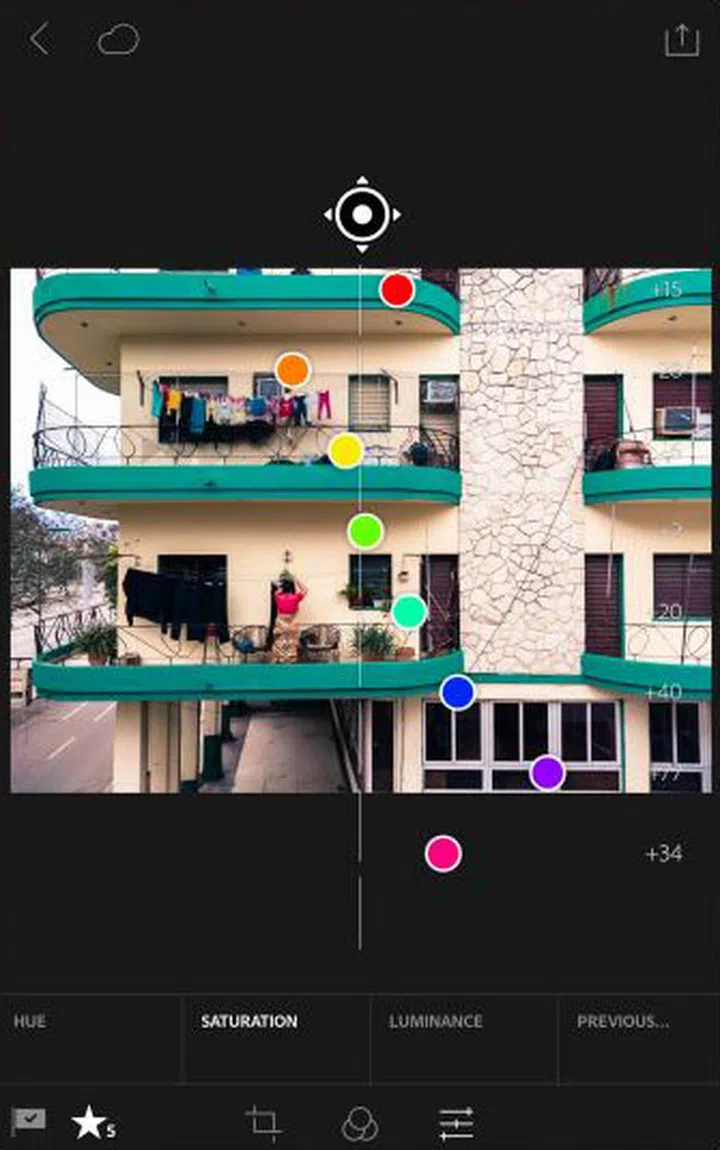Image resolution: width=720 pixels, height=1150 pixels.
Task: Switch to the Luminance tab
Action: point(435,1021)
